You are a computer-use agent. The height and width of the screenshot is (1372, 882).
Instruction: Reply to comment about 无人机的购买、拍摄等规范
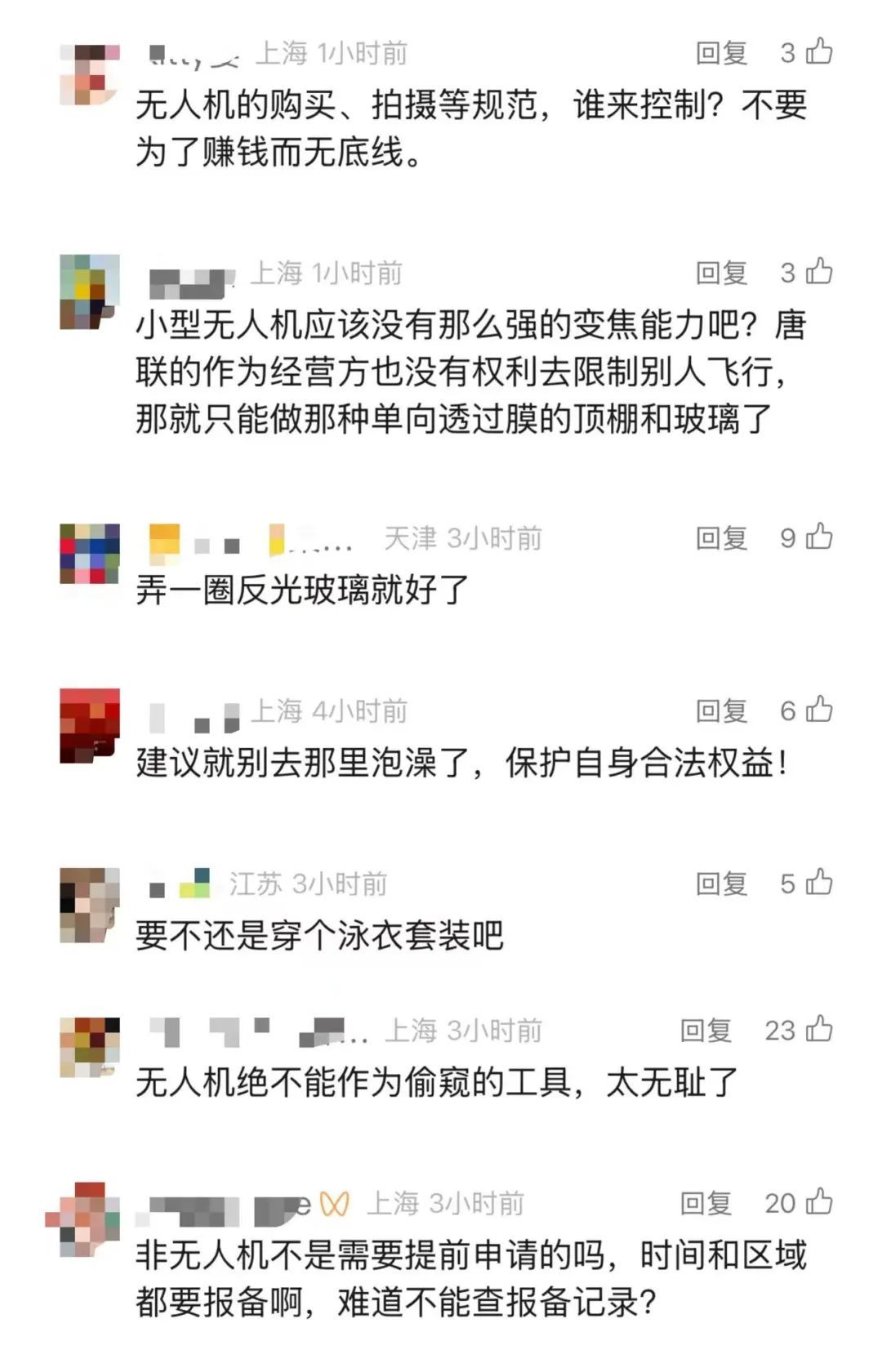point(721,53)
